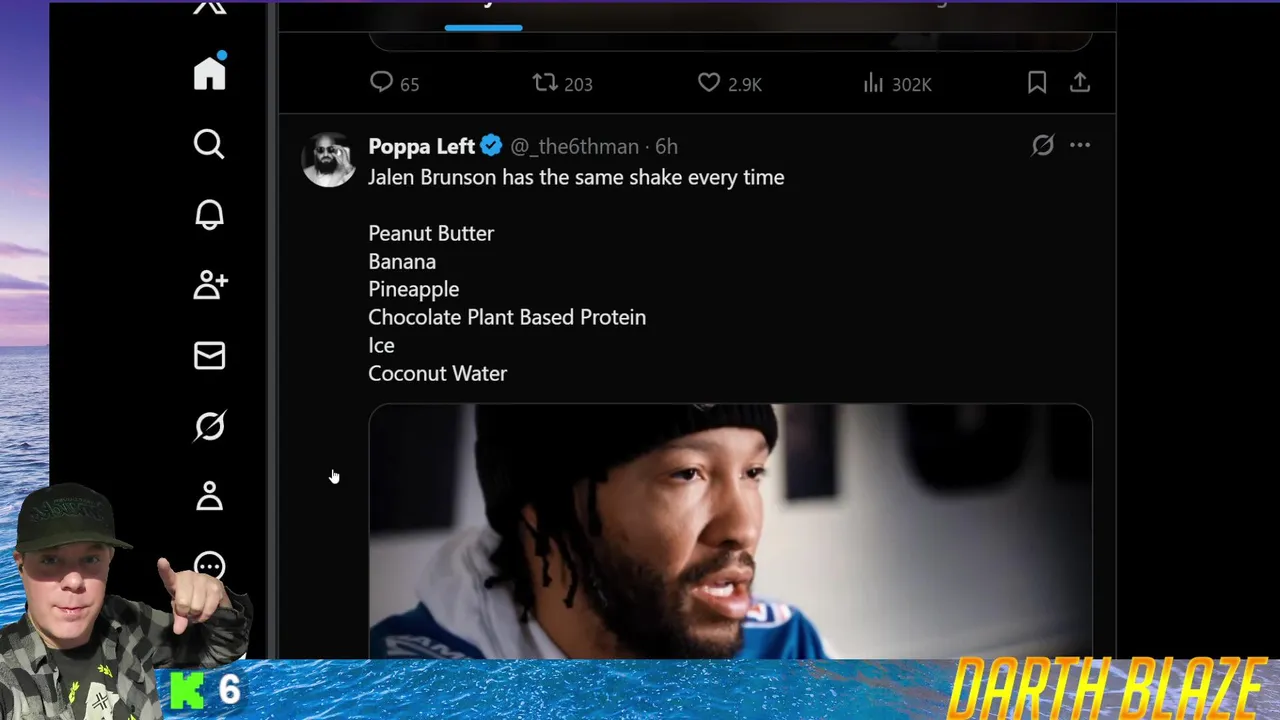
Task: Open the @_the6thman profile link
Action: pyautogui.click(x=574, y=146)
